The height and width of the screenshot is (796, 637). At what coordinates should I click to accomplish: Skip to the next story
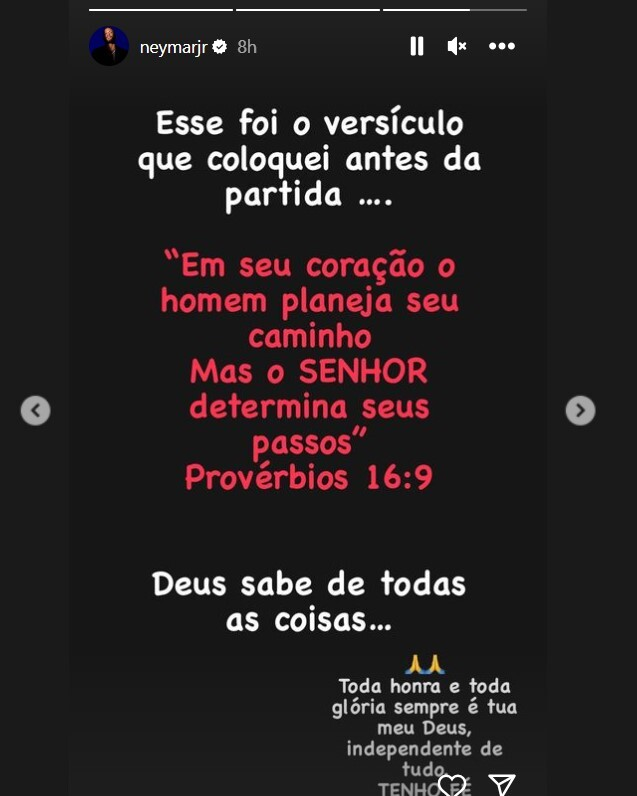click(580, 410)
